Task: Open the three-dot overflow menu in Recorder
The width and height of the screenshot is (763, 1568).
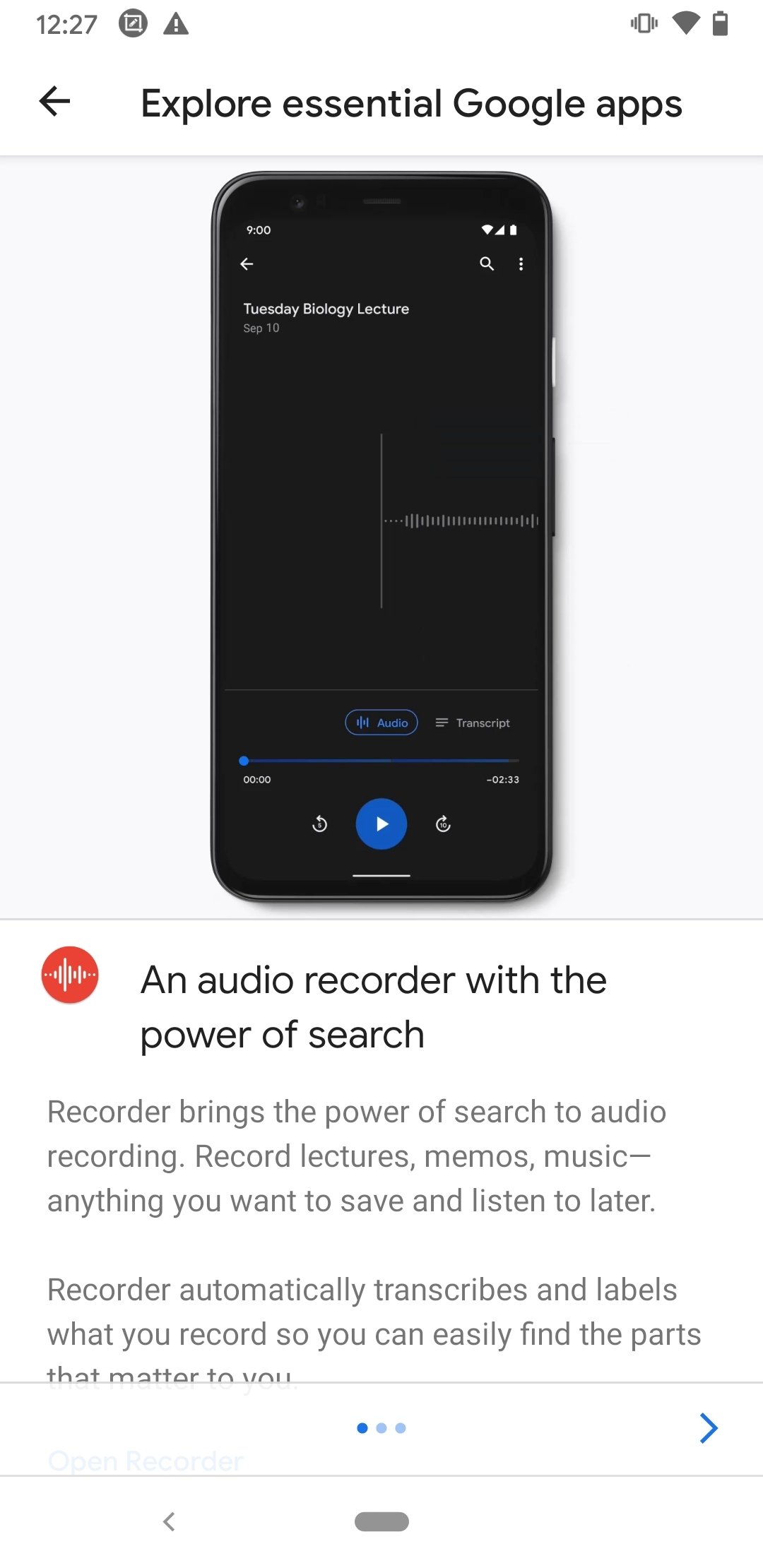Action: (522, 263)
